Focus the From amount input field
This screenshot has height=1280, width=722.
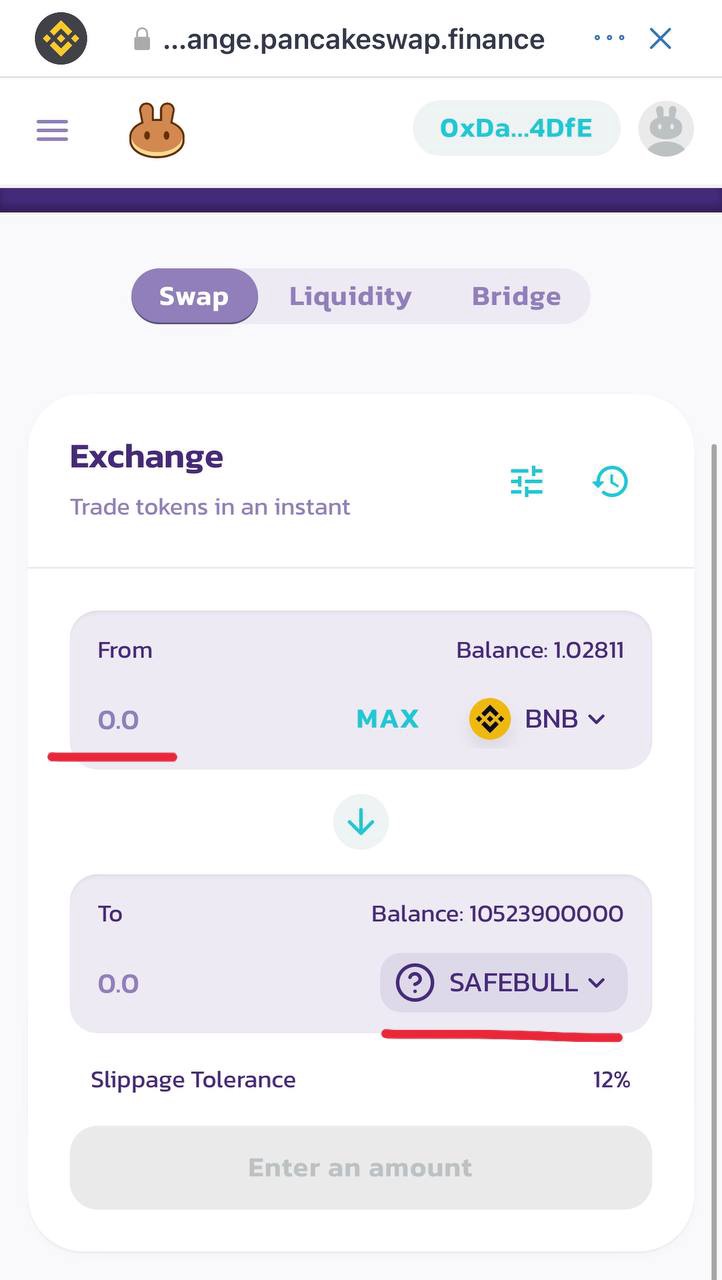pos(200,720)
